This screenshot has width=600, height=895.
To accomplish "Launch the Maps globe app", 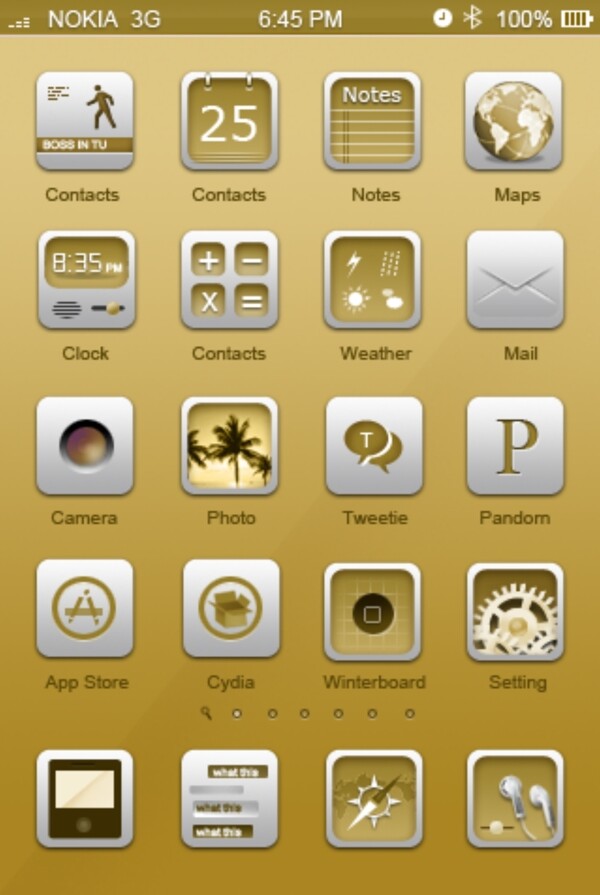I will click(x=515, y=121).
